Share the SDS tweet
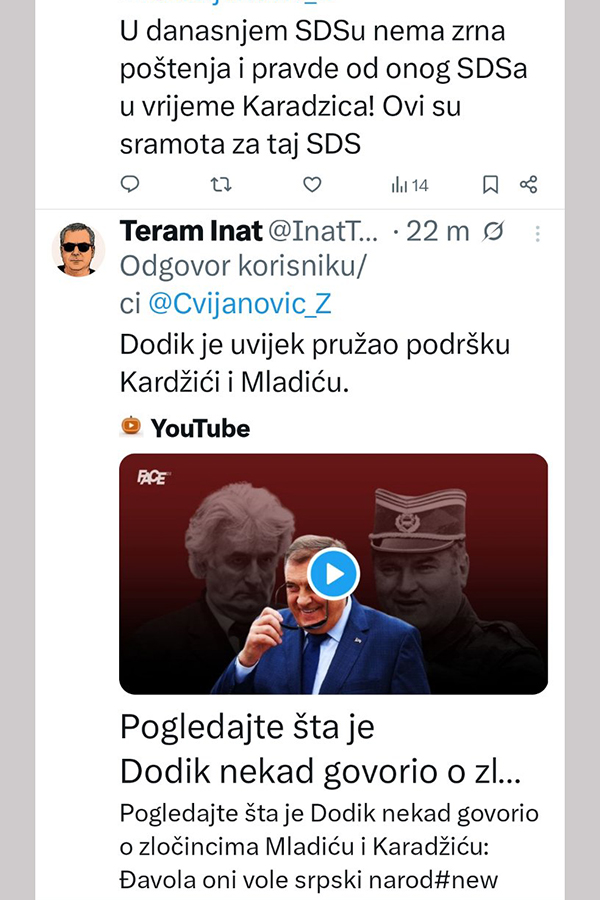This screenshot has height=900, width=600. (x=529, y=185)
